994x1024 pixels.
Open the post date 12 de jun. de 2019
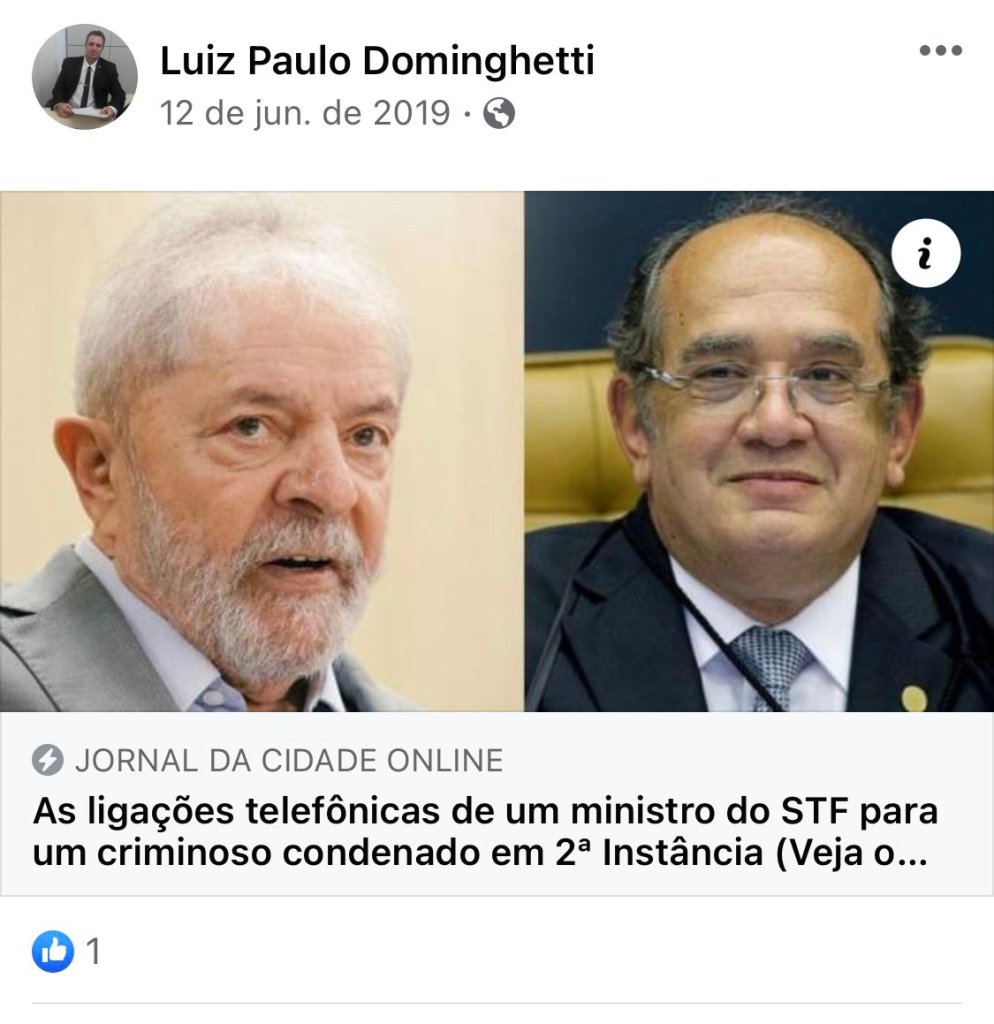coord(305,114)
